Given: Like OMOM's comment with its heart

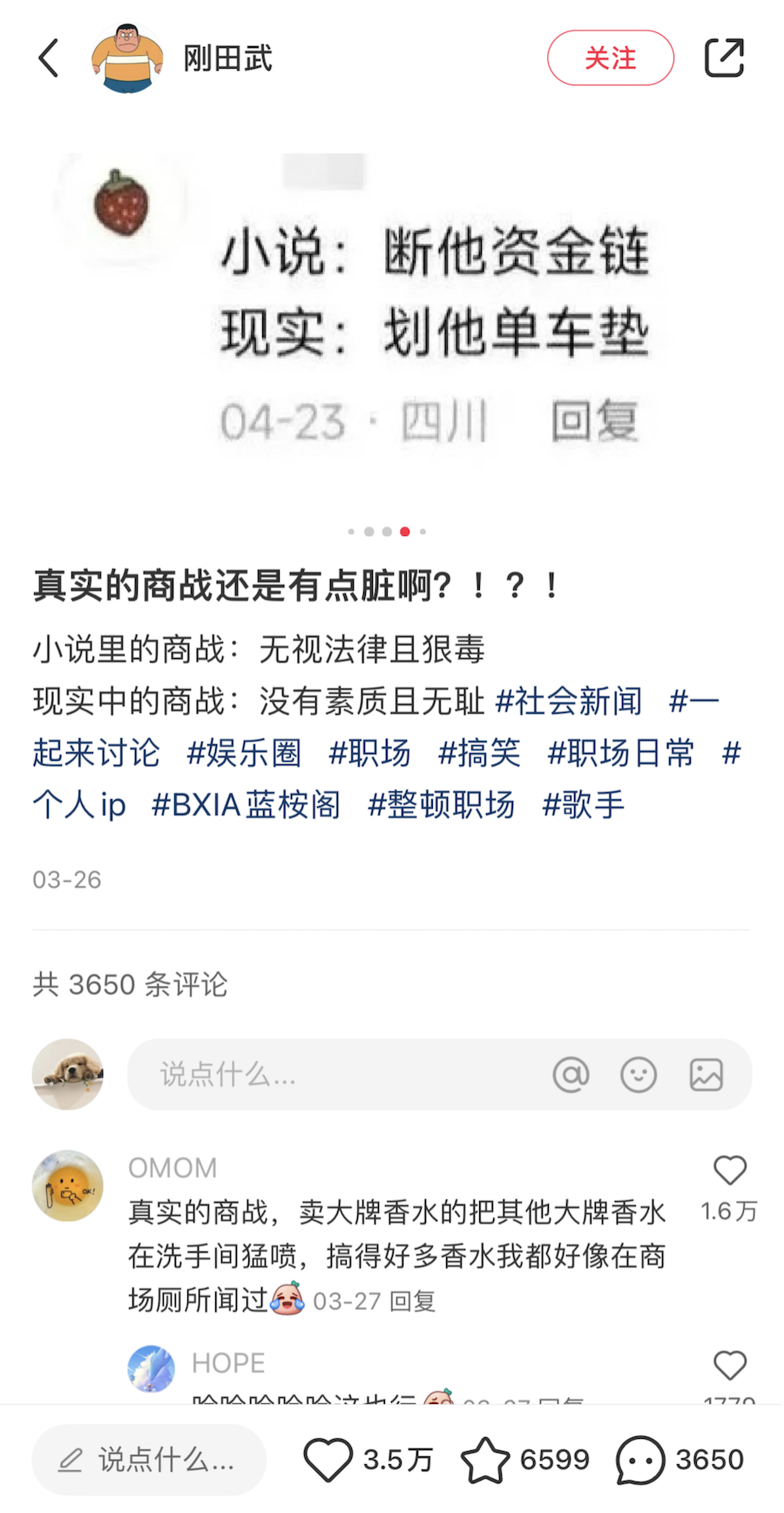Looking at the screenshot, I should [729, 1170].
